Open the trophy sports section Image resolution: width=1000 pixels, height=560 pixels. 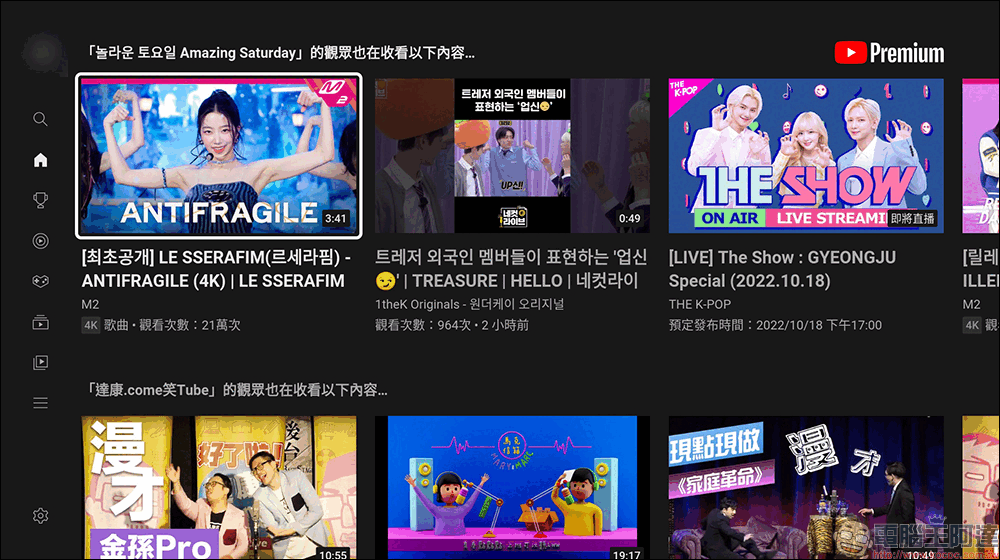tap(40, 200)
